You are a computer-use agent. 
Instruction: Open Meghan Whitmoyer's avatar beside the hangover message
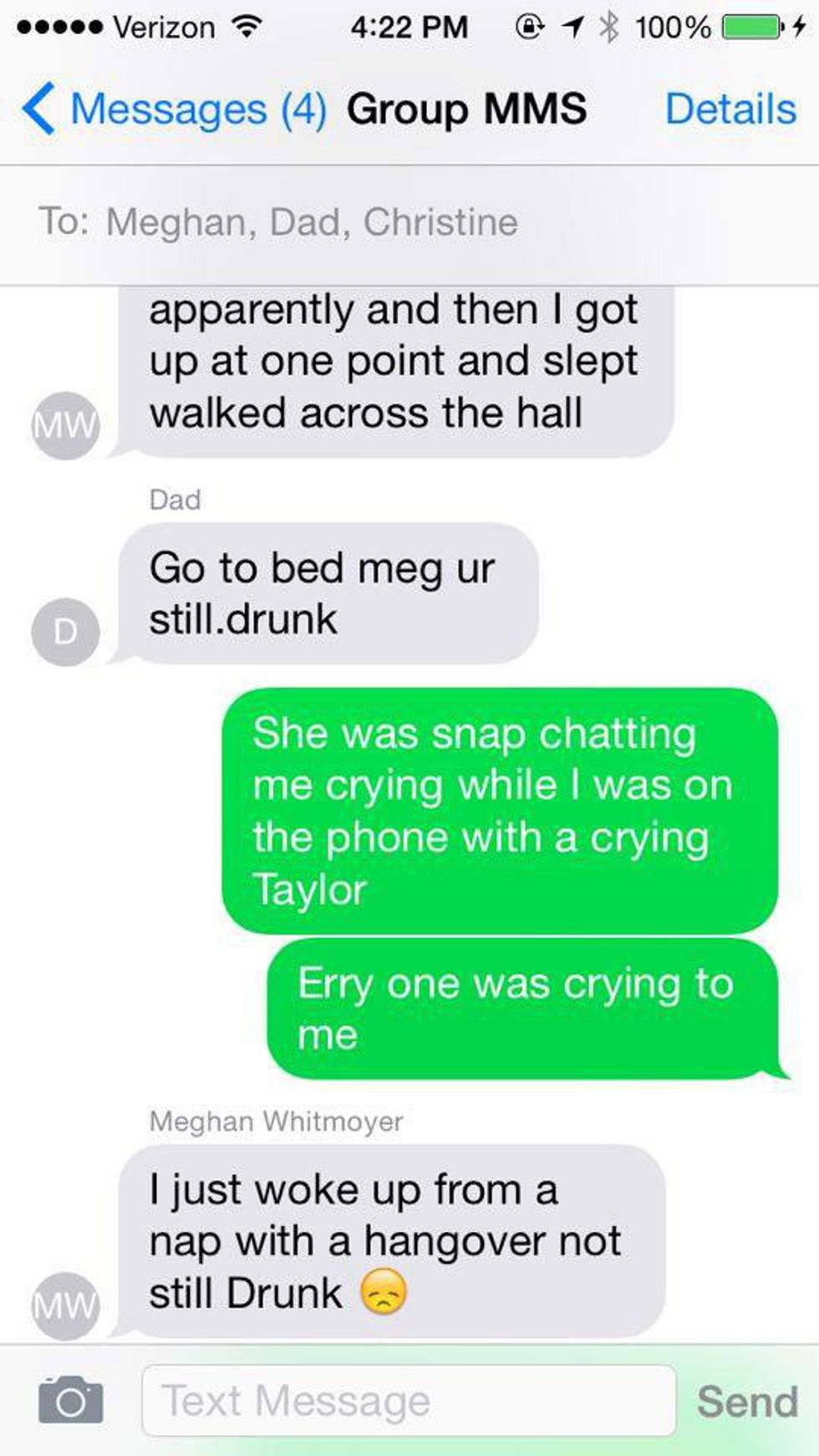coord(65,1304)
